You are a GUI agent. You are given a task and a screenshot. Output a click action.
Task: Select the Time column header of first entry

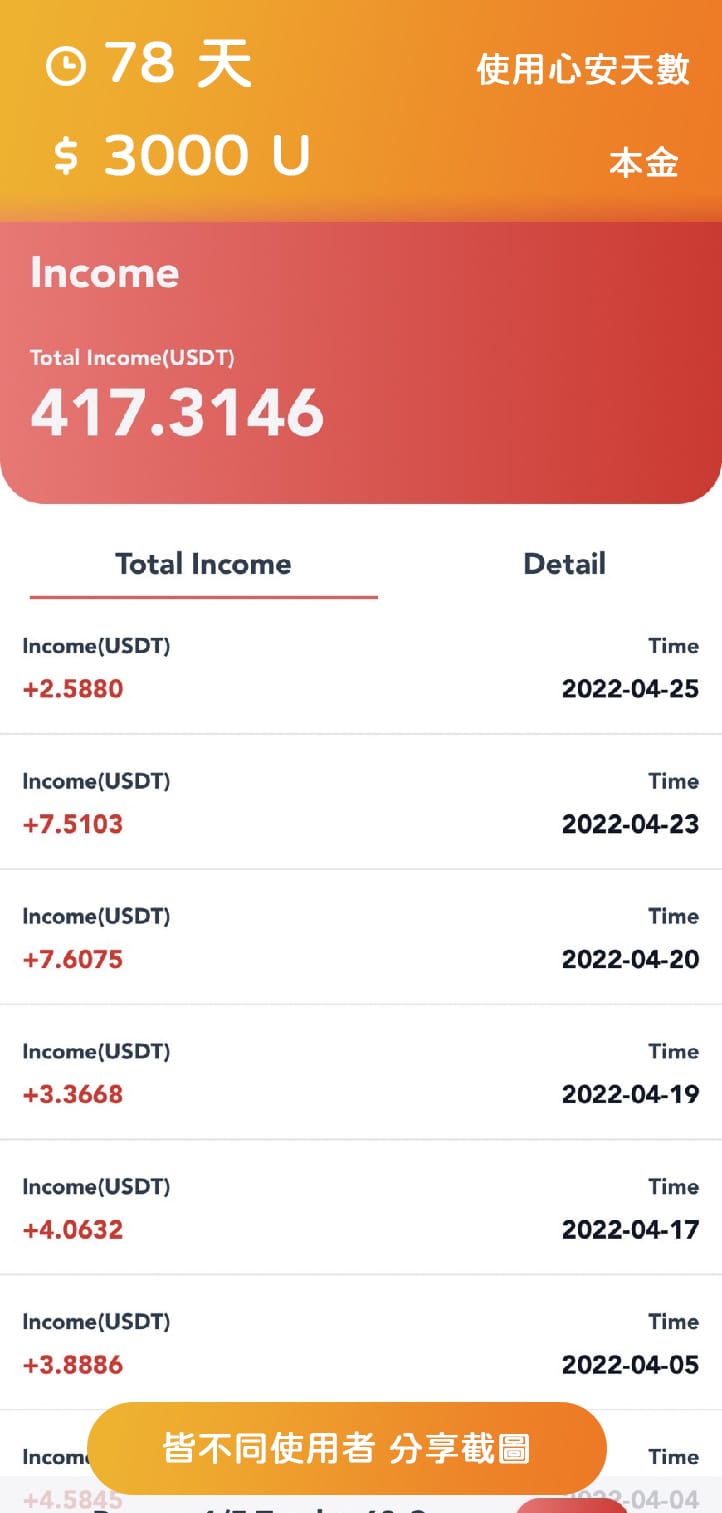pyautogui.click(x=673, y=646)
